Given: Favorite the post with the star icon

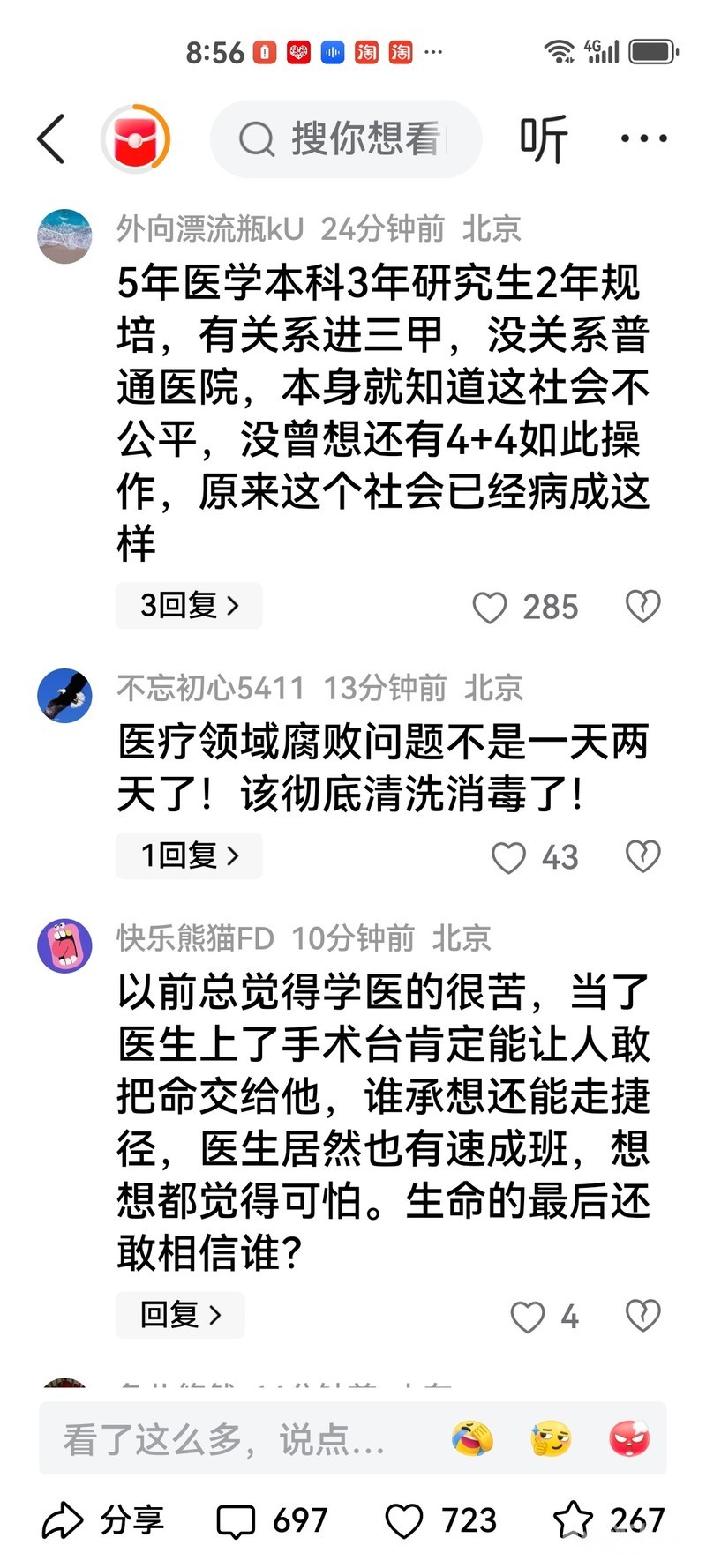Looking at the screenshot, I should pos(573,1520).
